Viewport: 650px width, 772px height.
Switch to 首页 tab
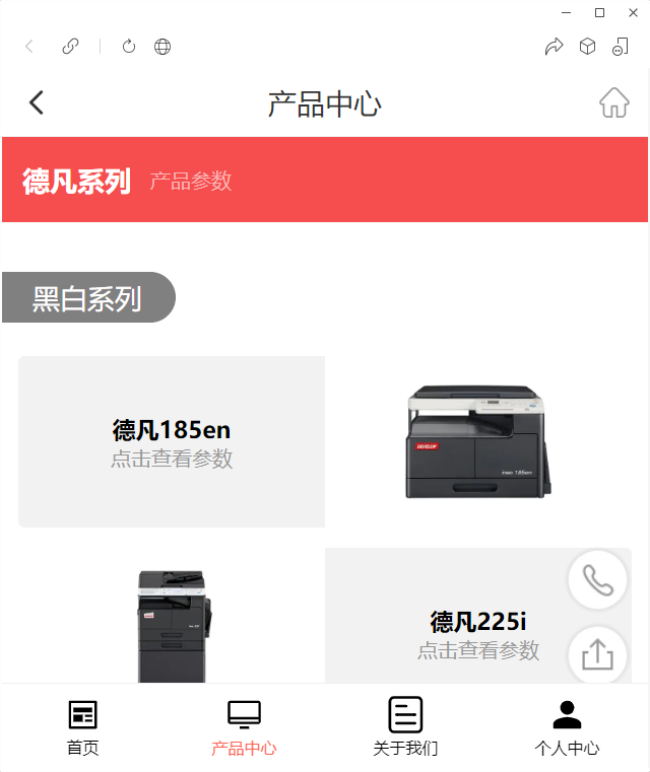pyautogui.click(x=83, y=728)
